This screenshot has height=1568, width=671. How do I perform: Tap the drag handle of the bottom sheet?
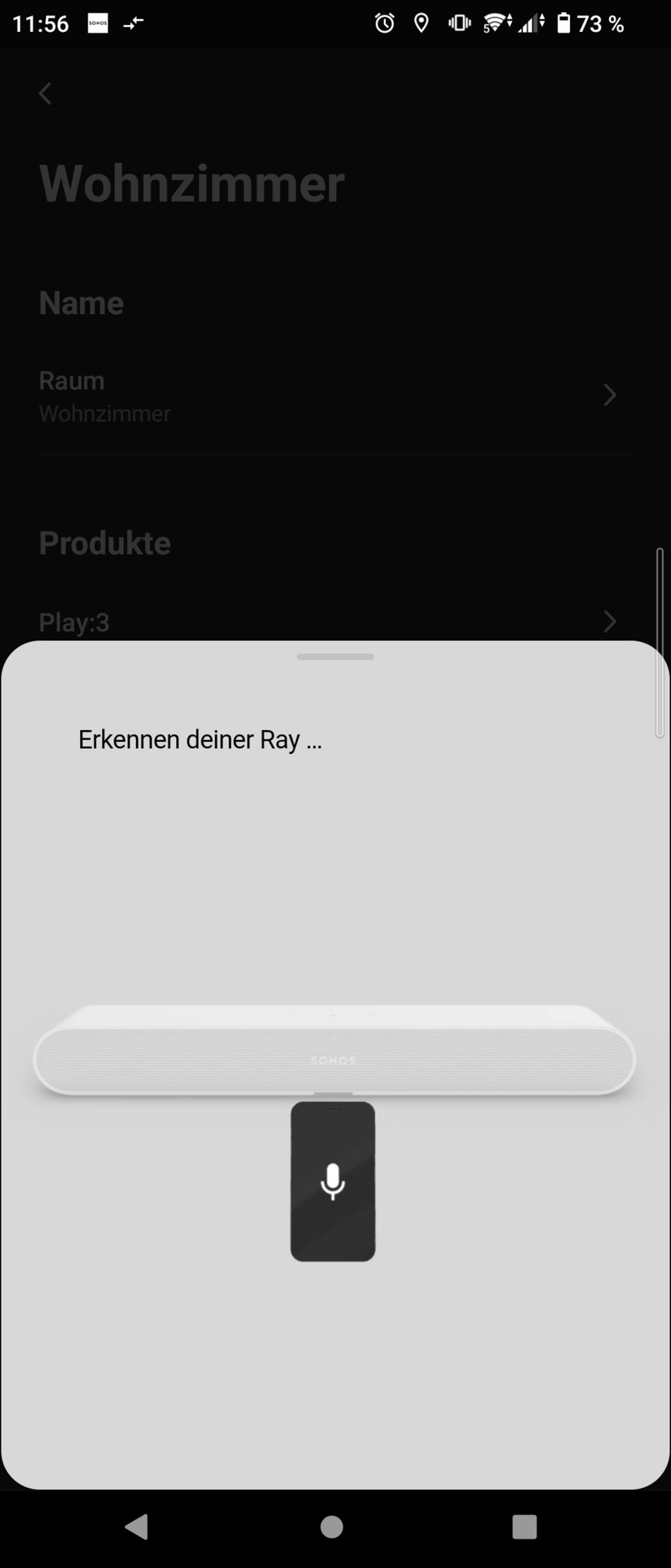tap(334, 657)
